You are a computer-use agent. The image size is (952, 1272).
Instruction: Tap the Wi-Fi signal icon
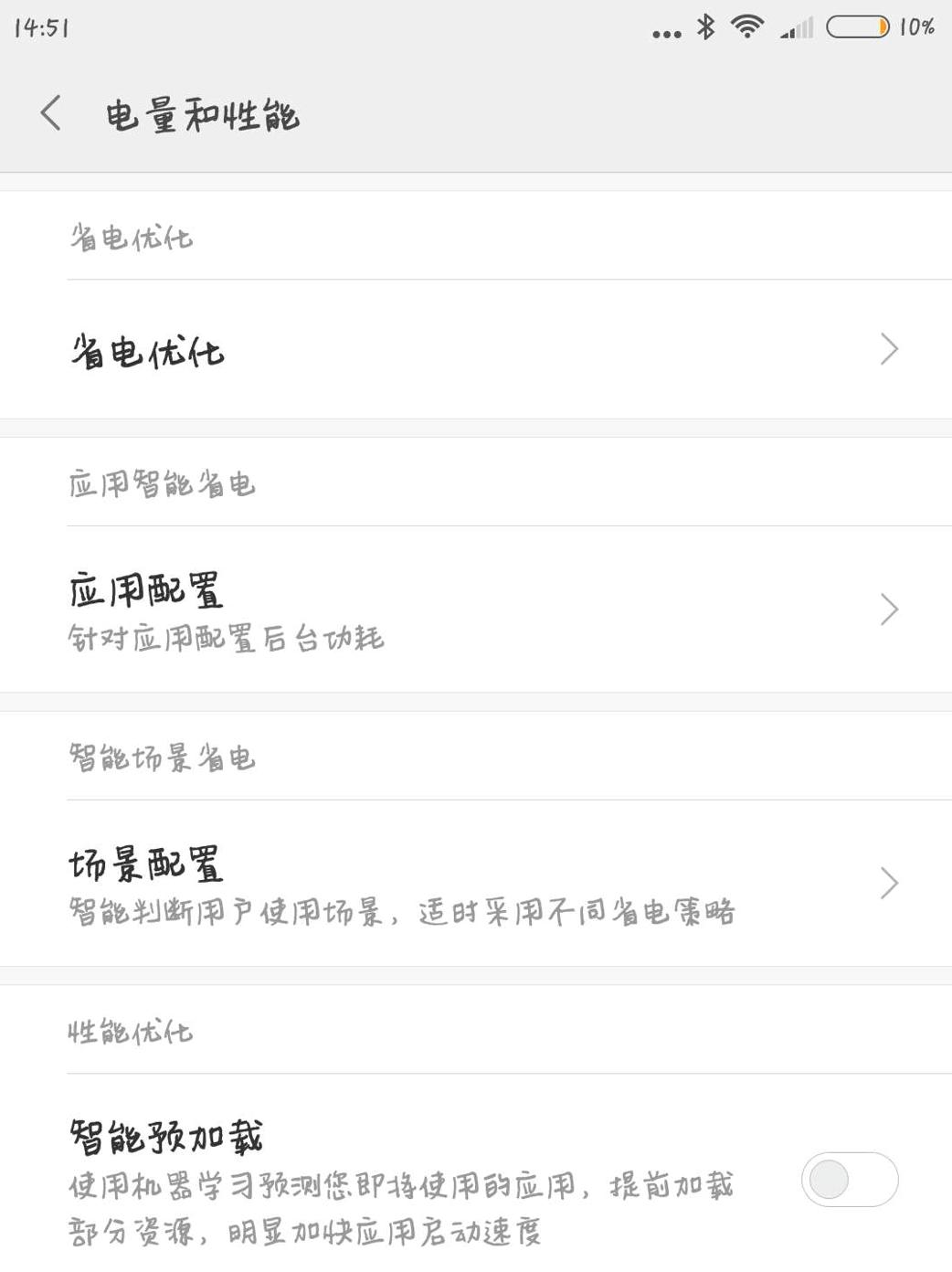pyautogui.click(x=746, y=28)
